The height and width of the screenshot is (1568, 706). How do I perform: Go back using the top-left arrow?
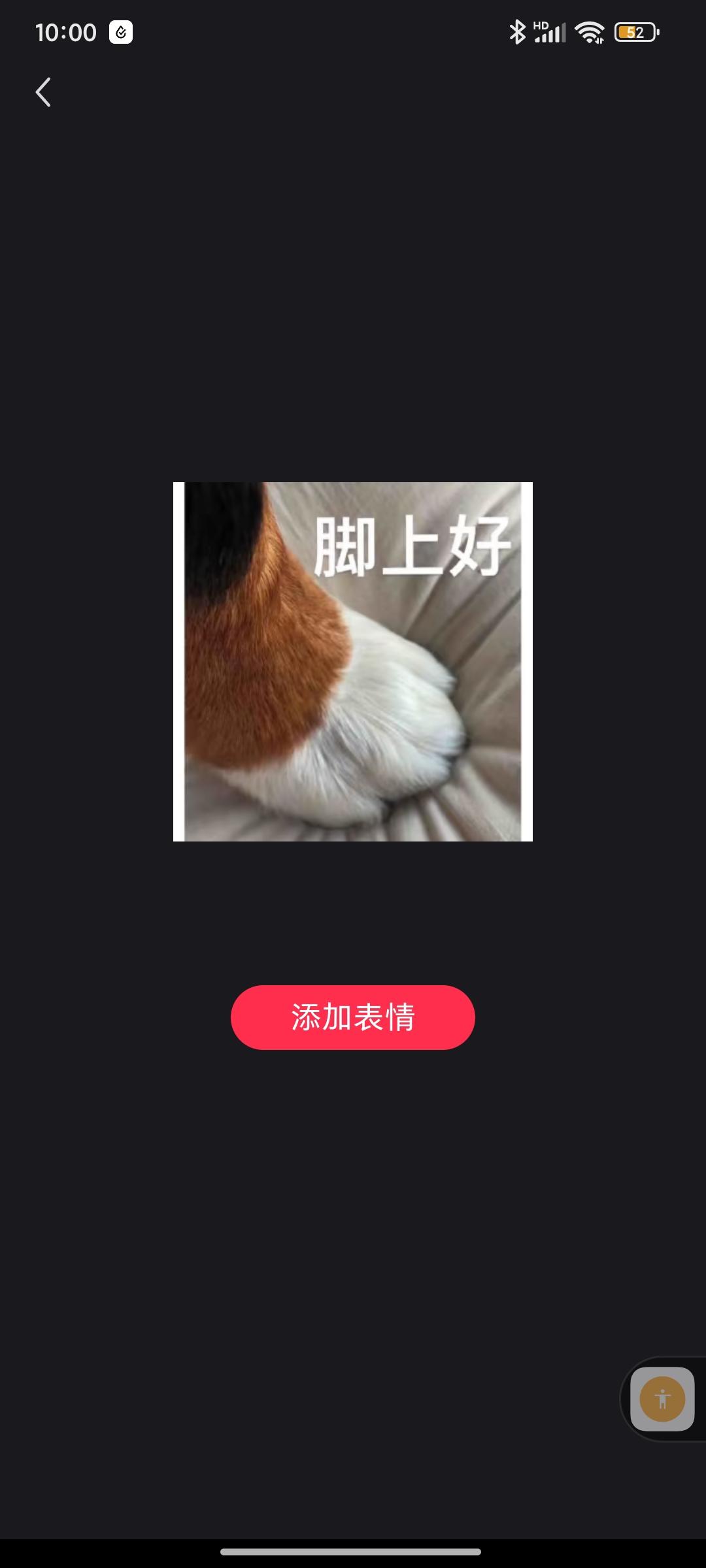pos(43,92)
